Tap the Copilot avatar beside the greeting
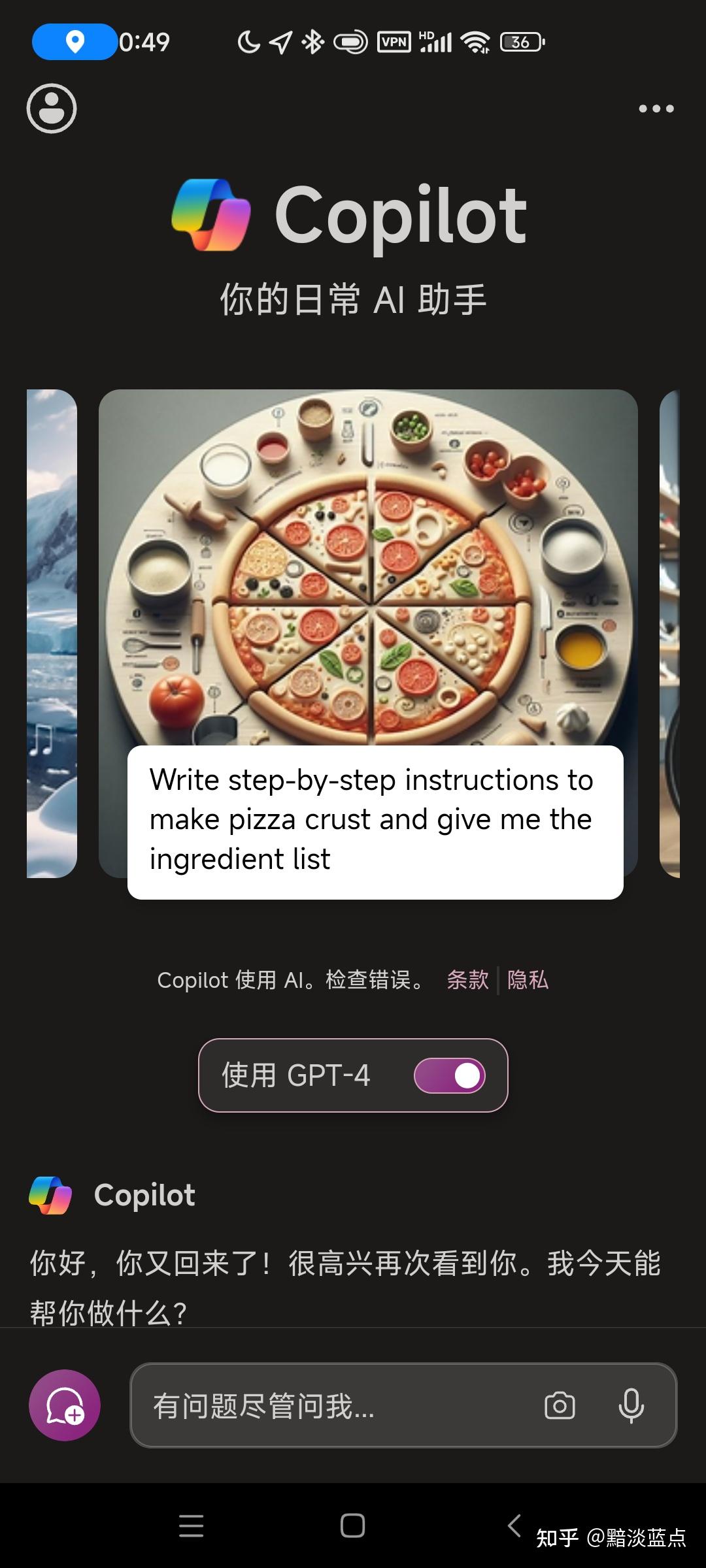 (51, 1194)
